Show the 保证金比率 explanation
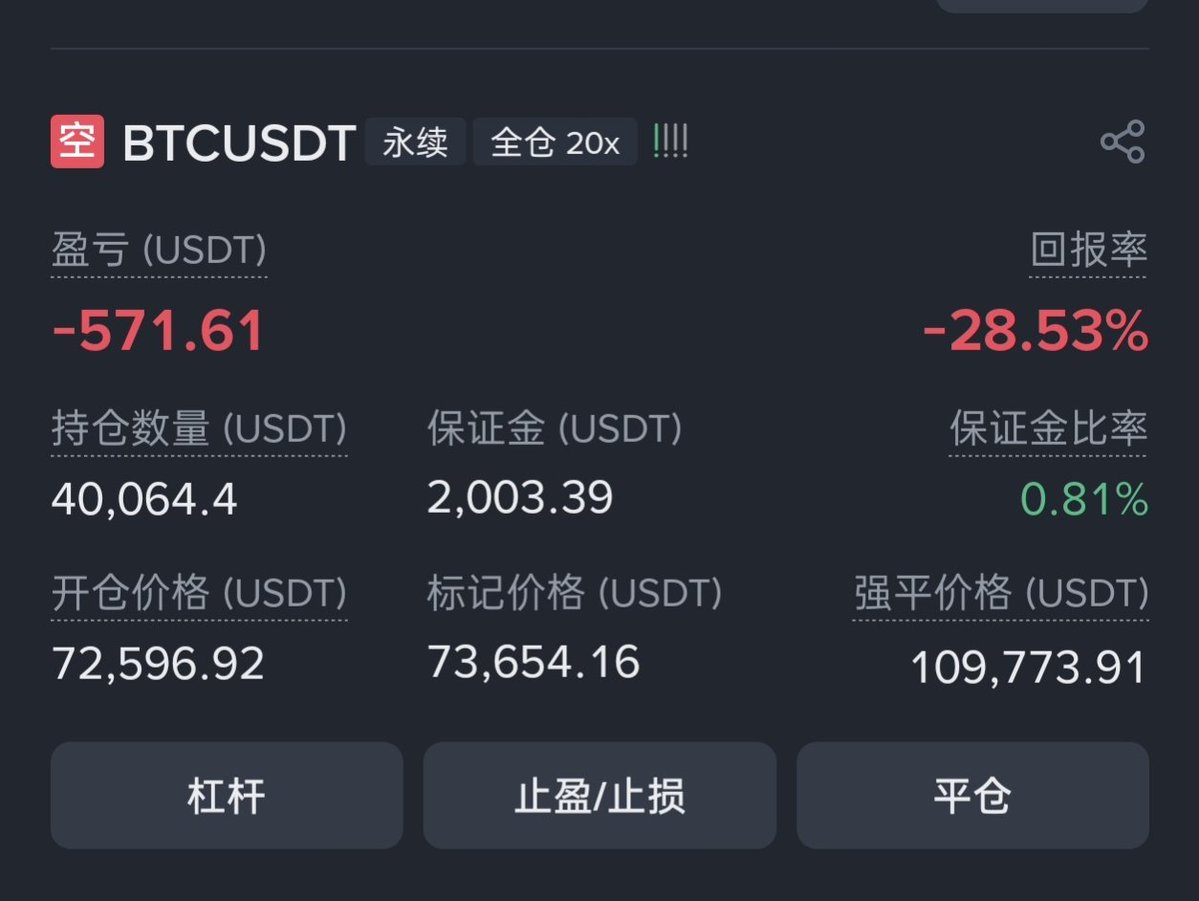The height and width of the screenshot is (901, 1199). click(x=1048, y=430)
